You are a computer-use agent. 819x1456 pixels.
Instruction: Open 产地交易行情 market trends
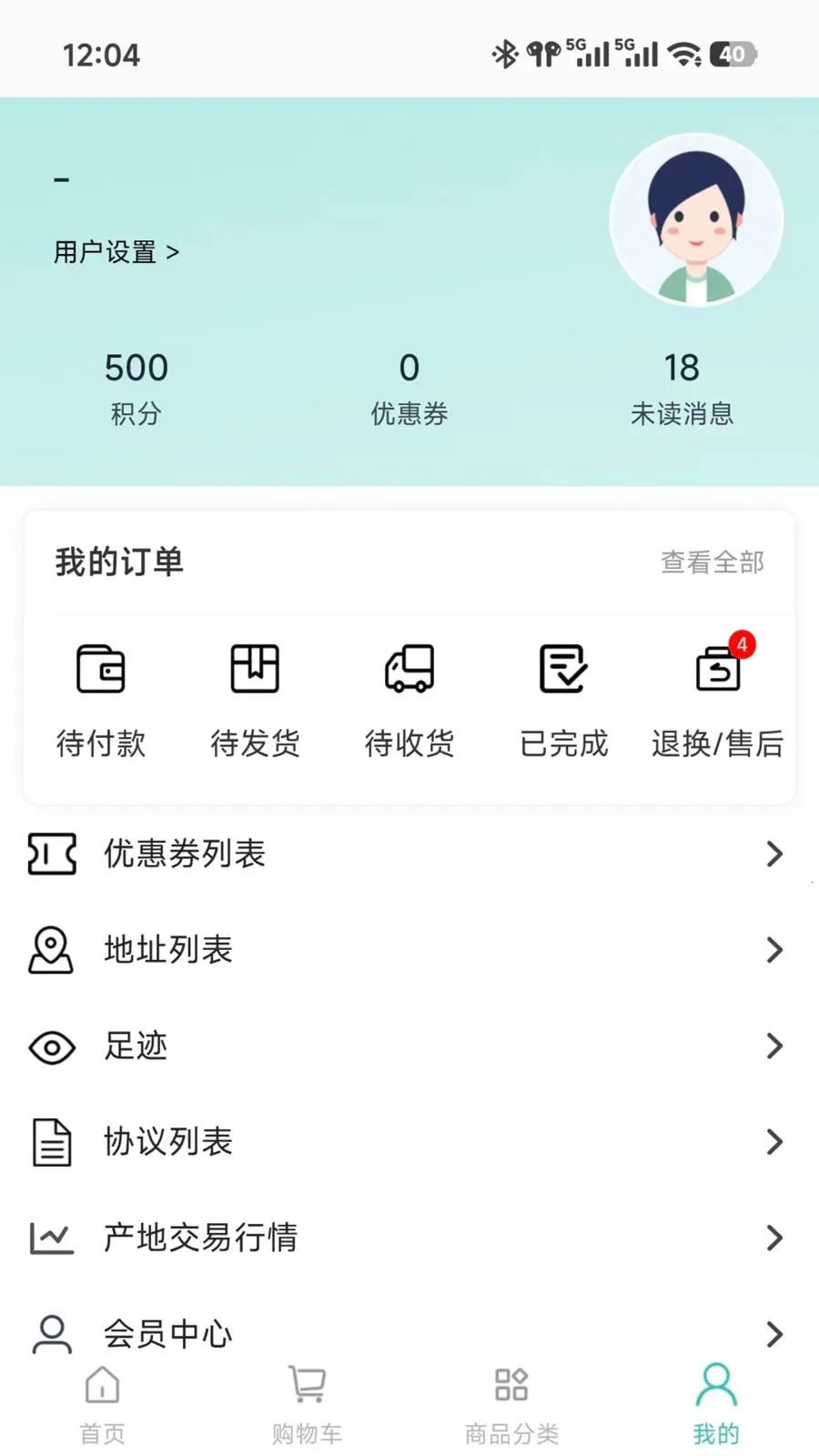[x=409, y=1238]
